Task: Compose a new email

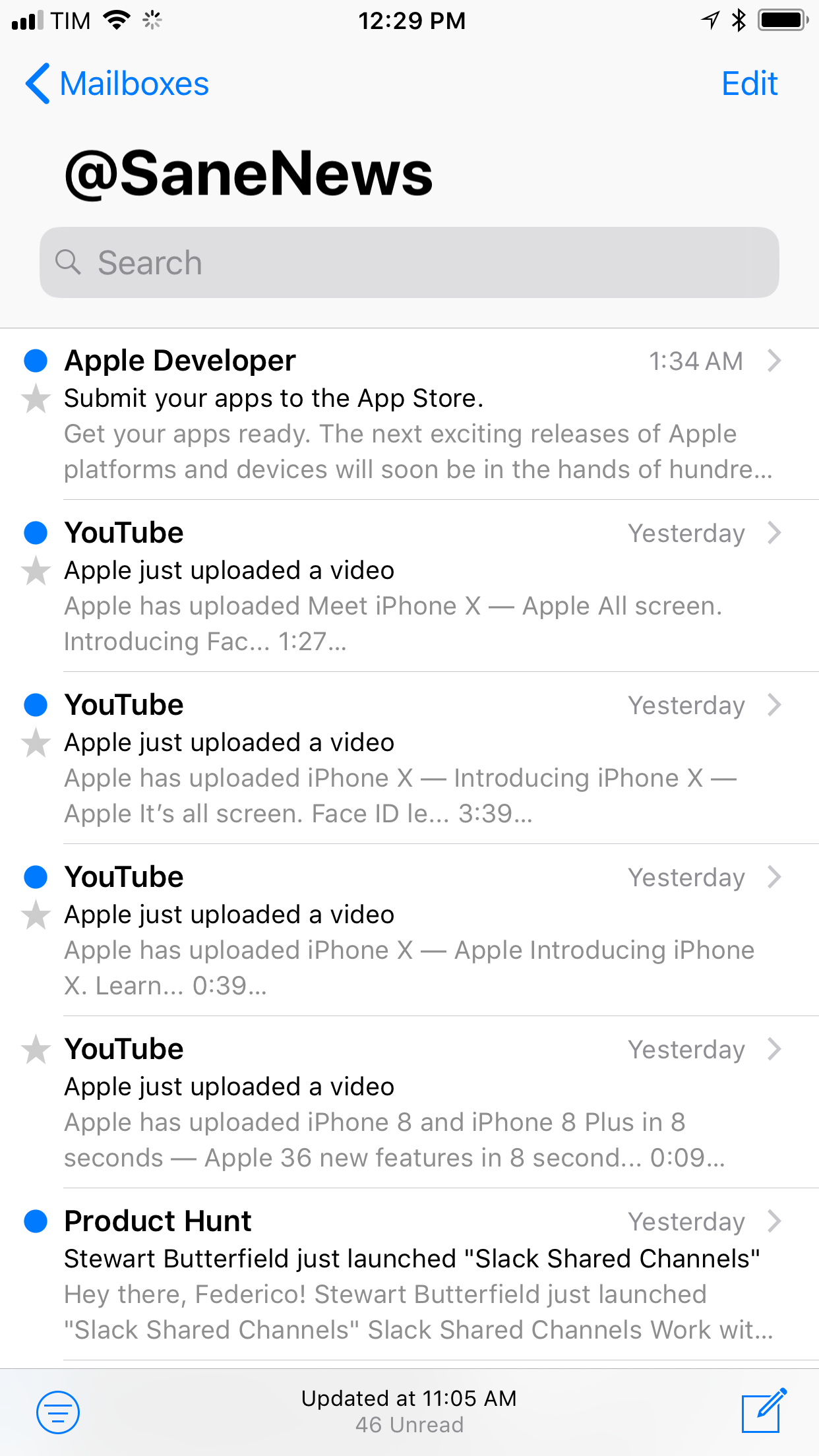Action: [x=764, y=1410]
